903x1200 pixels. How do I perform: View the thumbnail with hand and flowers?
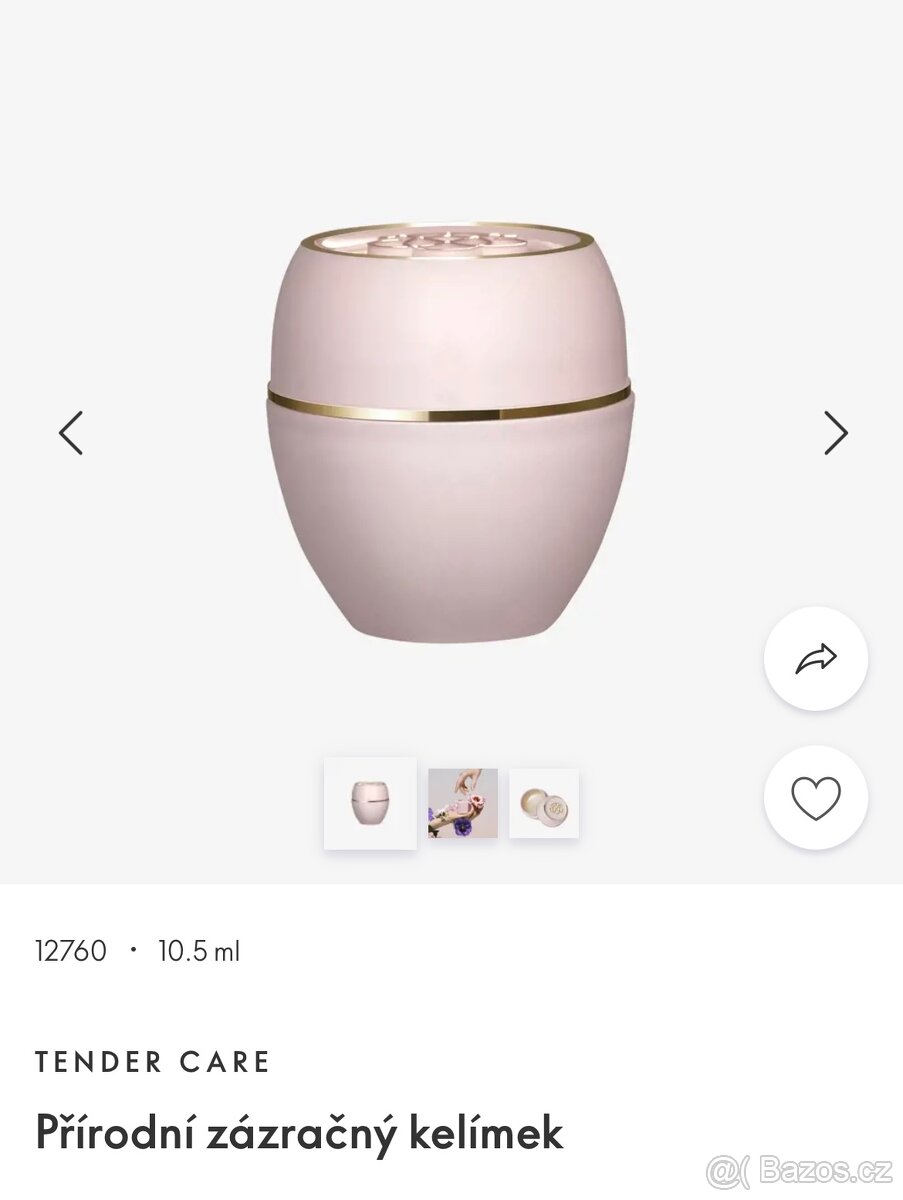click(463, 803)
